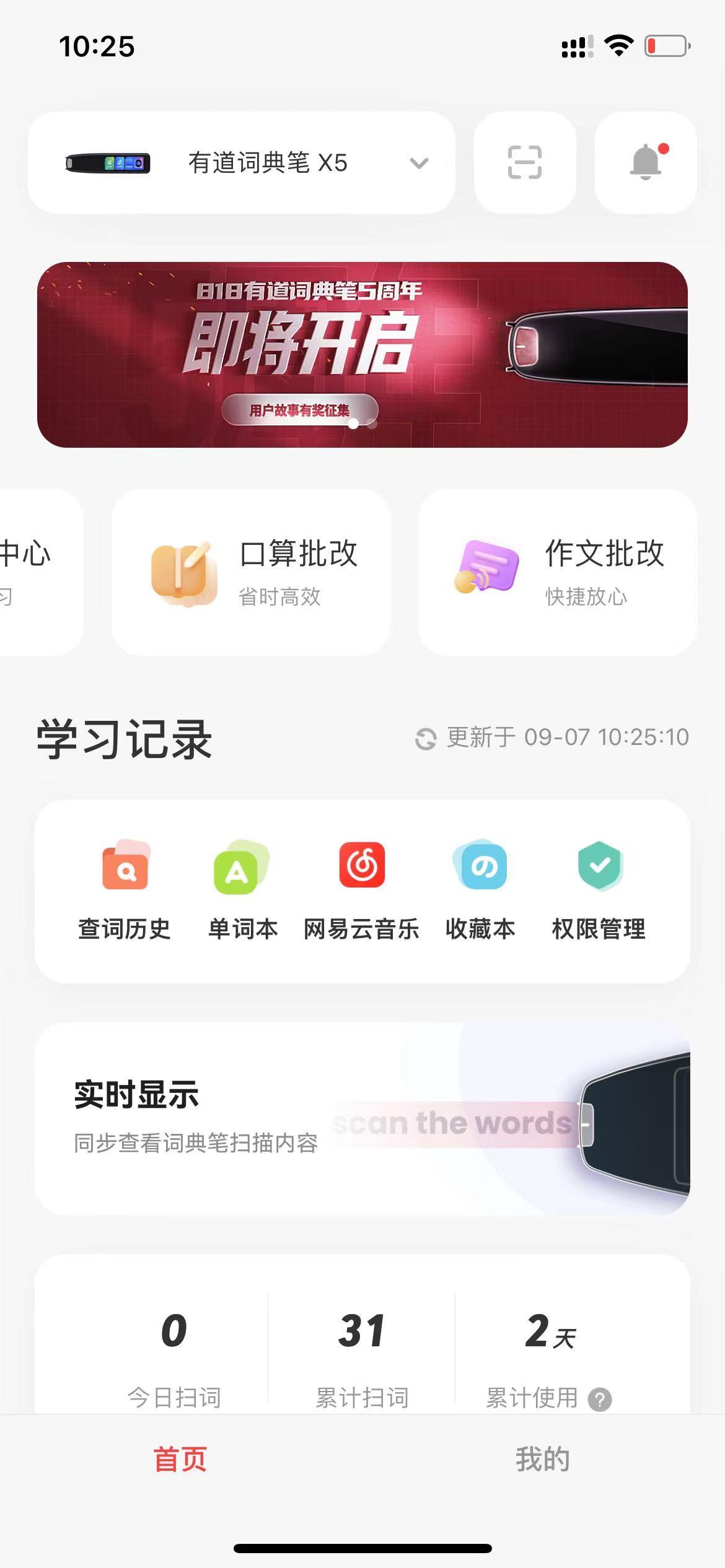Tap the help icon beside 累计使用
Image resolution: width=725 pixels, height=1568 pixels.
click(x=600, y=1399)
